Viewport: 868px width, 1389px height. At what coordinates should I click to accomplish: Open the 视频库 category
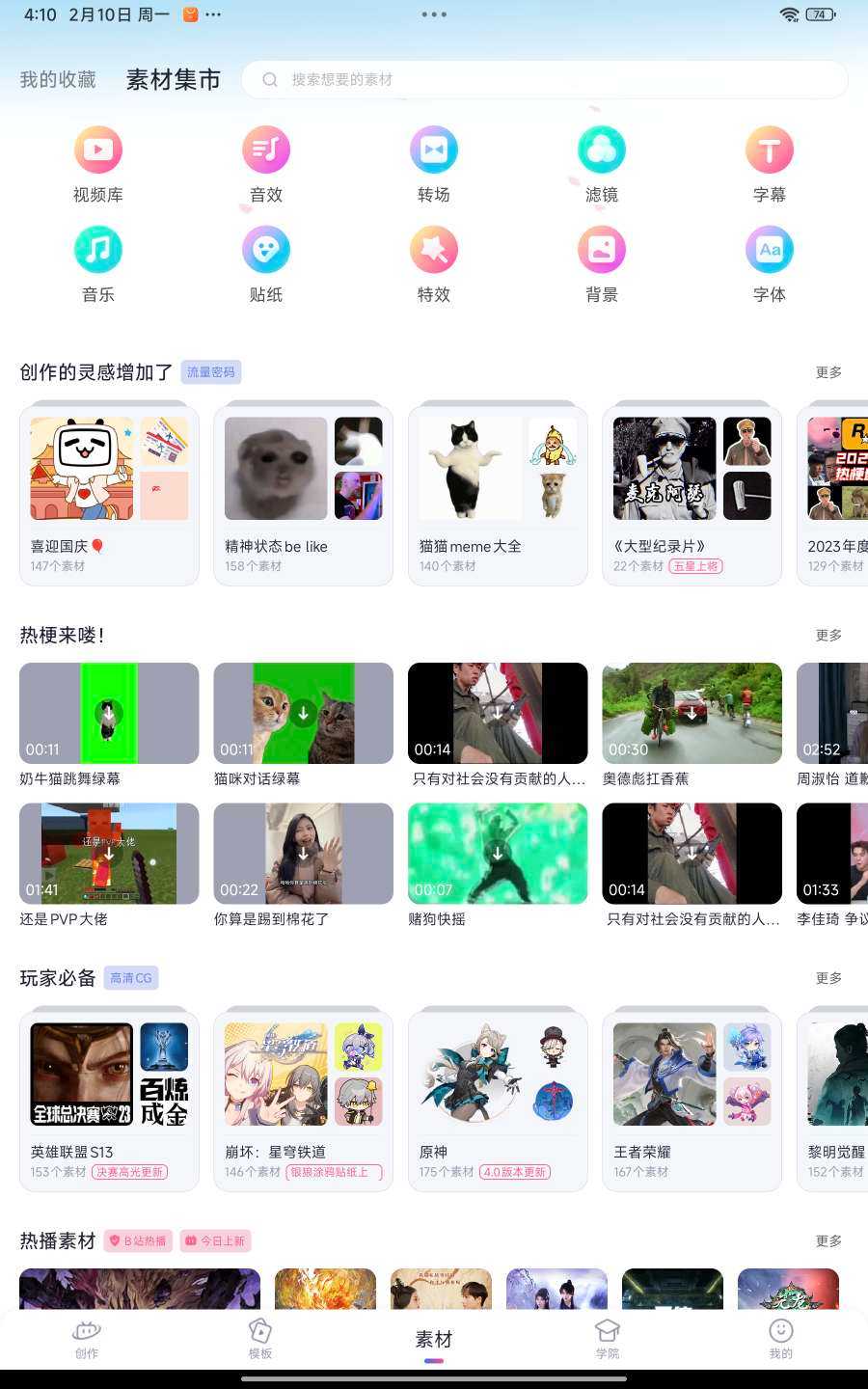pyautogui.click(x=98, y=164)
